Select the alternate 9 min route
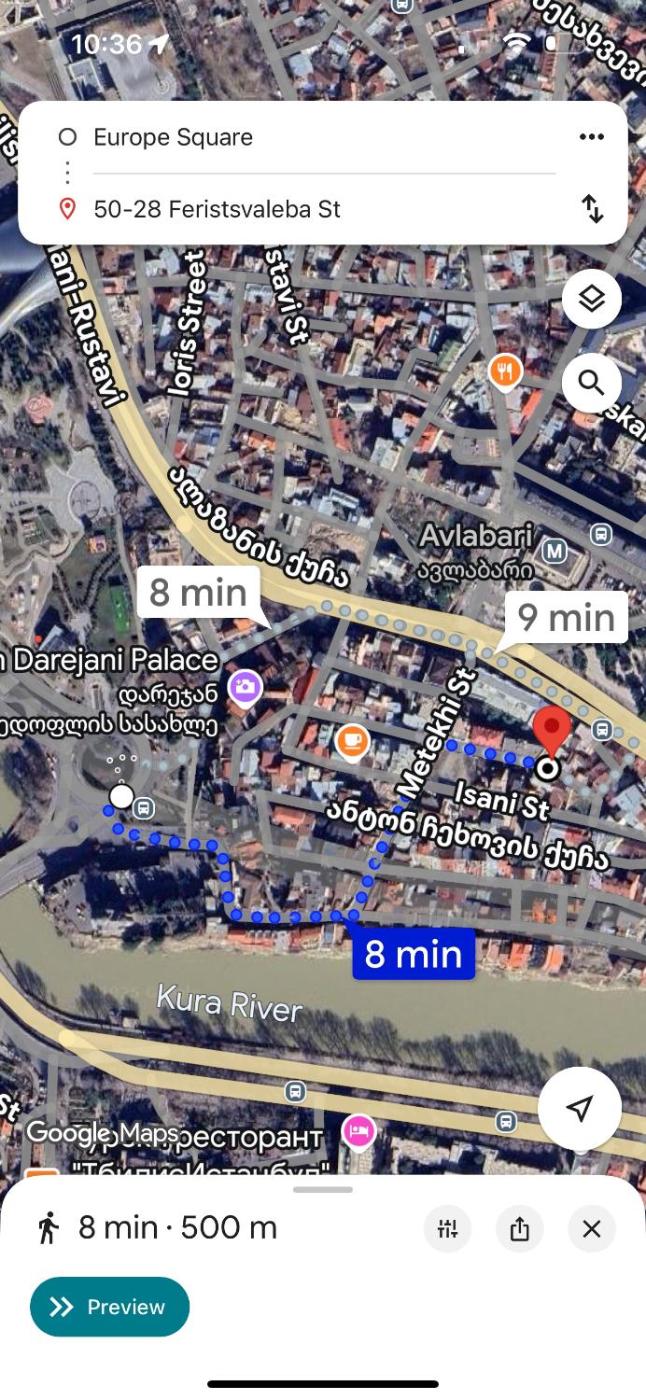This screenshot has width=646, height=1400. [x=566, y=618]
